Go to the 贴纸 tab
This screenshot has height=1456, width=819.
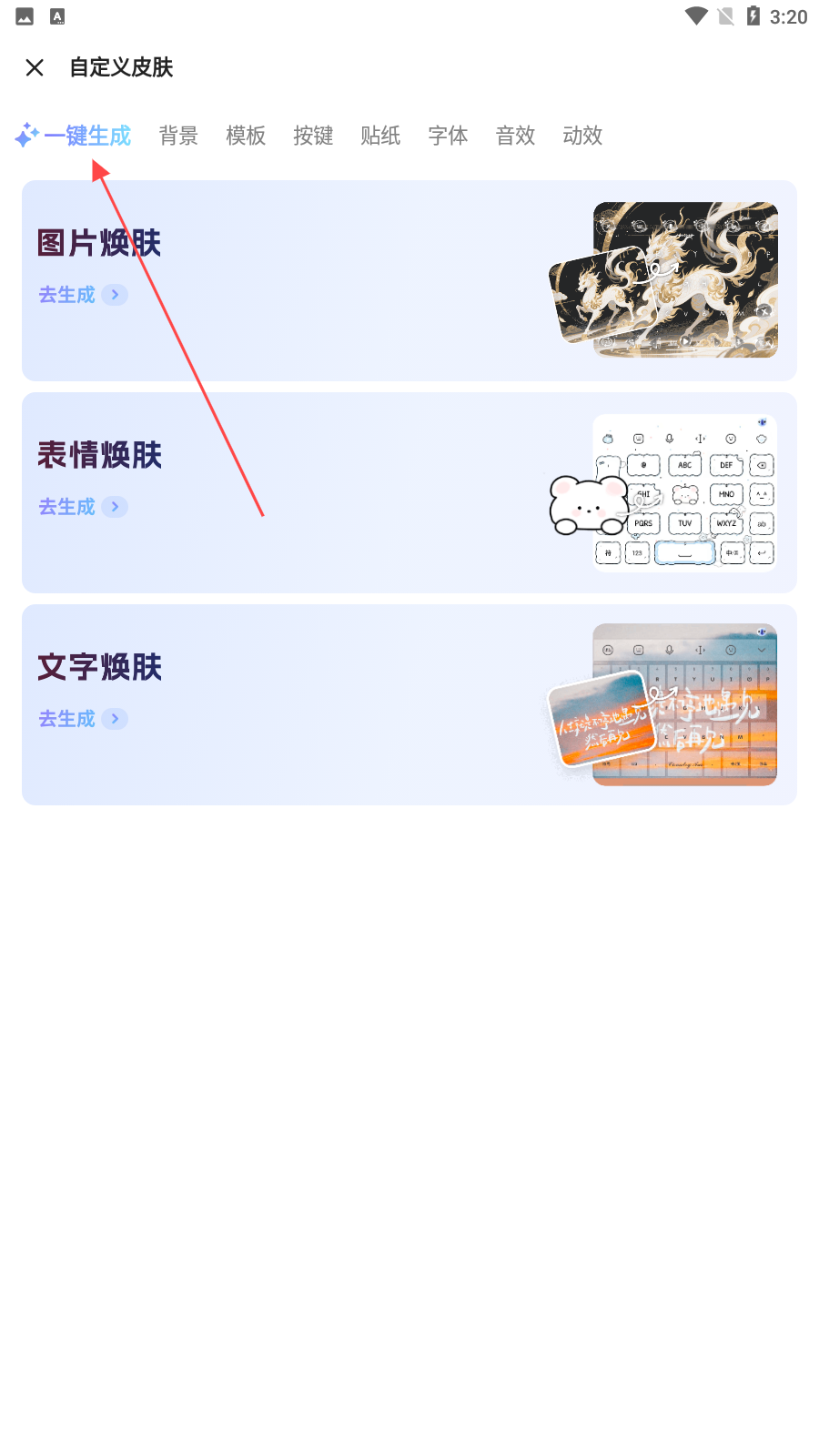pos(380,136)
